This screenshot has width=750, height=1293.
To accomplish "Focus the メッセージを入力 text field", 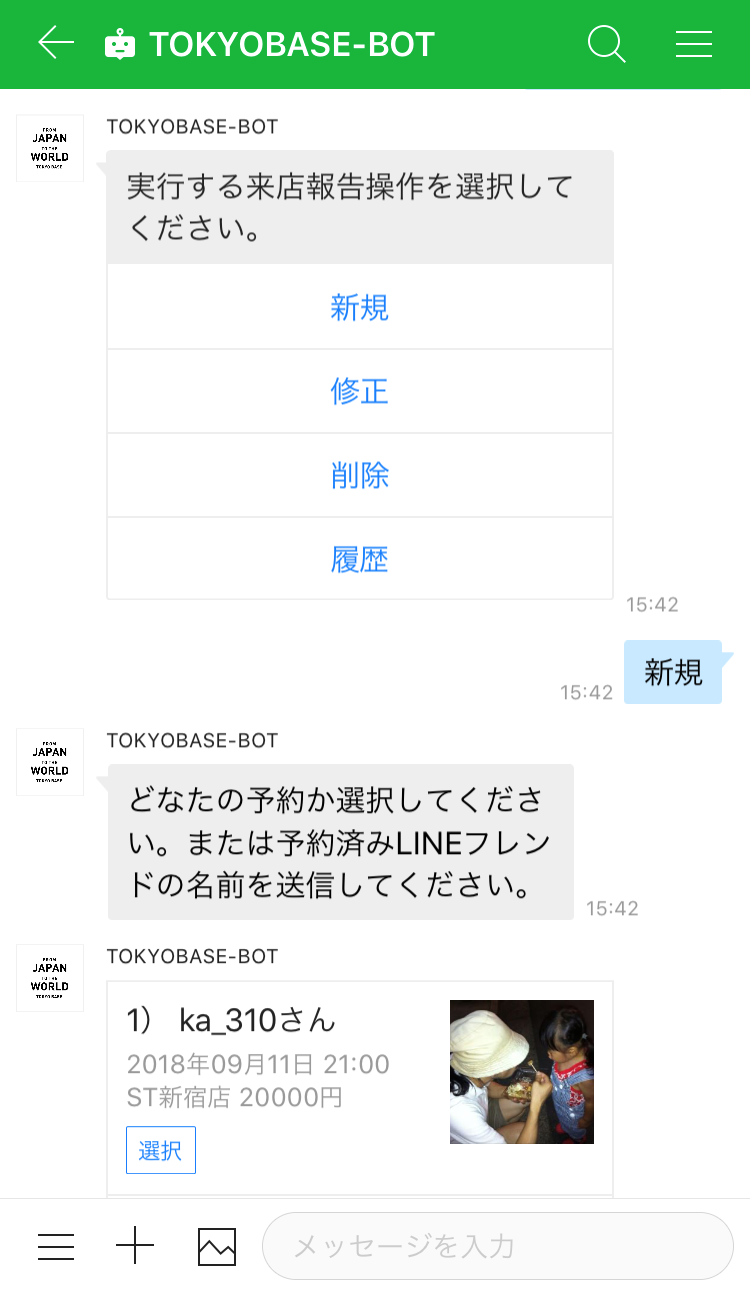I will pos(497,1246).
